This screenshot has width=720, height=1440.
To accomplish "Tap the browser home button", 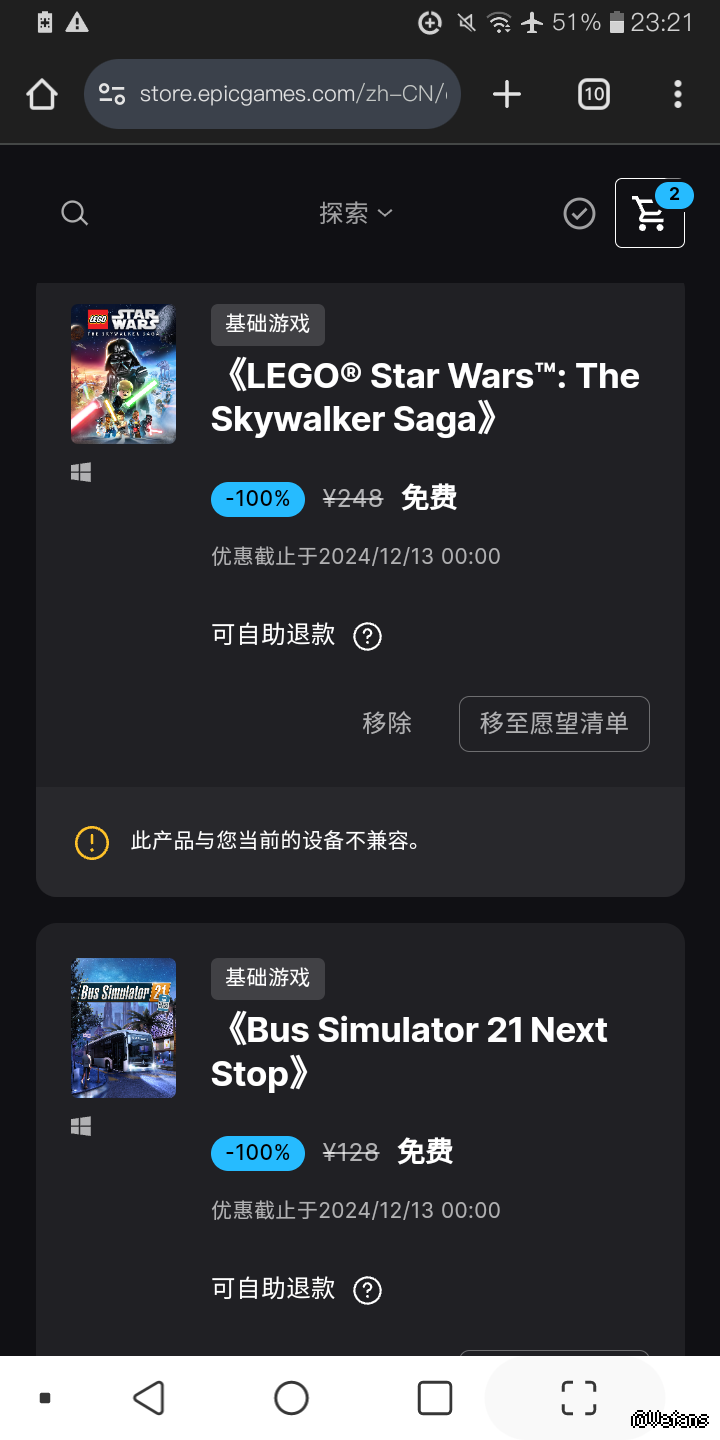I will [42, 95].
